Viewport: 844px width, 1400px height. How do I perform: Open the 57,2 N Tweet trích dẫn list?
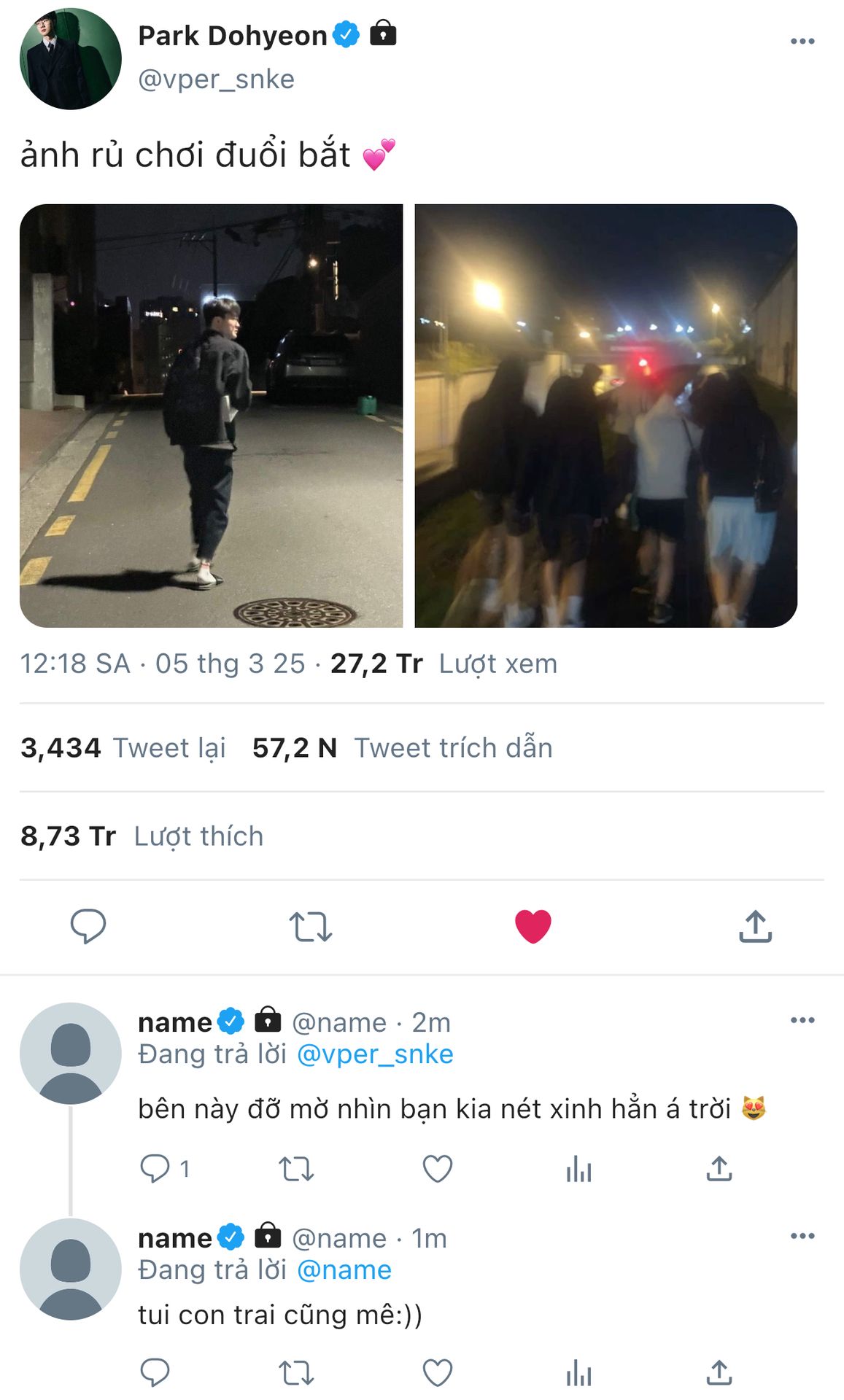click(x=403, y=747)
